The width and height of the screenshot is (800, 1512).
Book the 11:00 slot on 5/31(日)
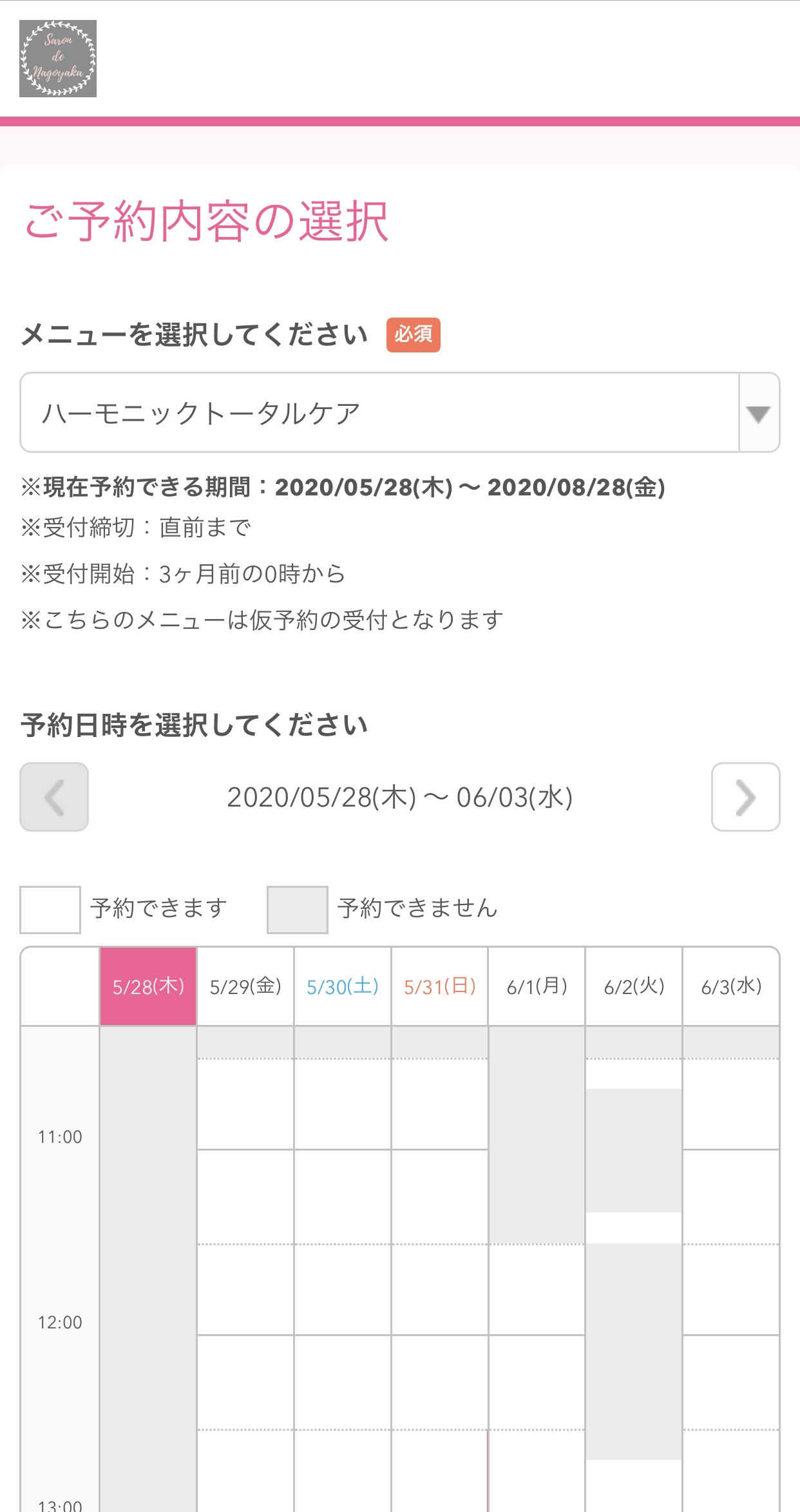coord(440,1104)
